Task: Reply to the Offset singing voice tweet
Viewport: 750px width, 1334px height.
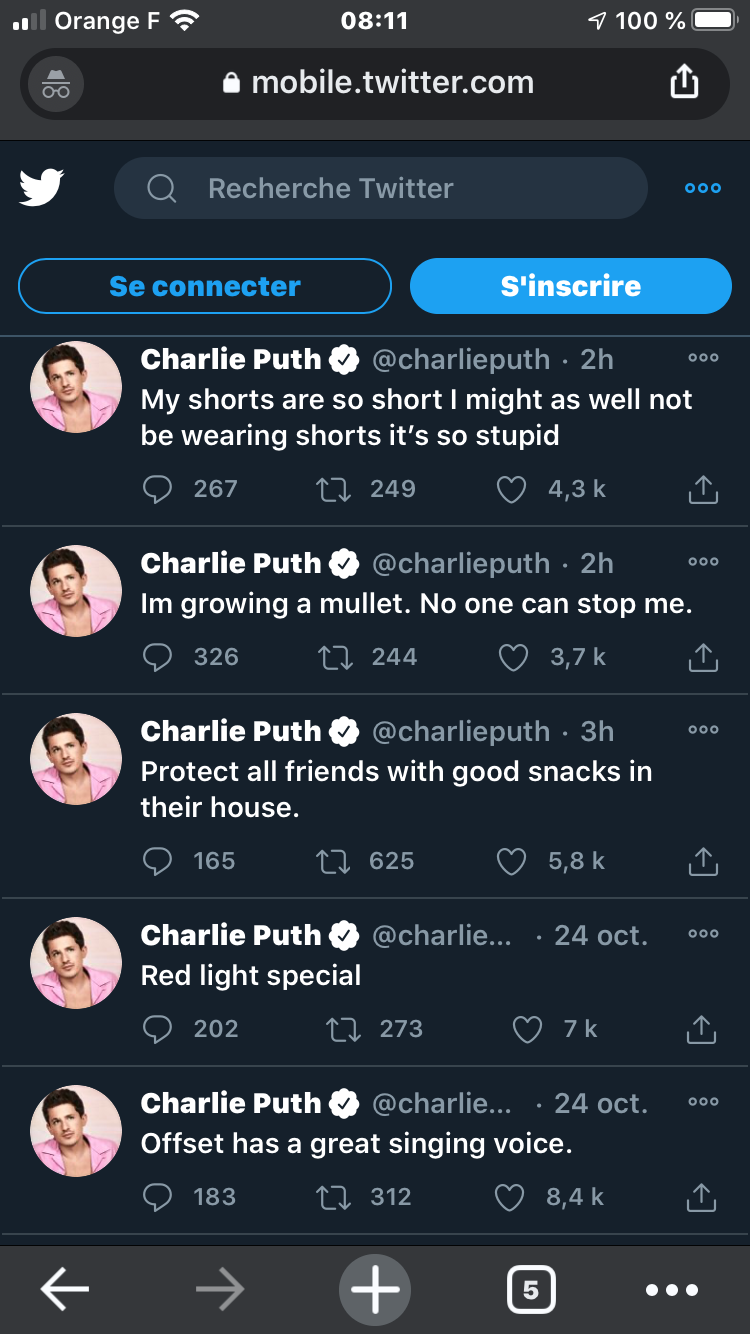Action: pos(158,1197)
